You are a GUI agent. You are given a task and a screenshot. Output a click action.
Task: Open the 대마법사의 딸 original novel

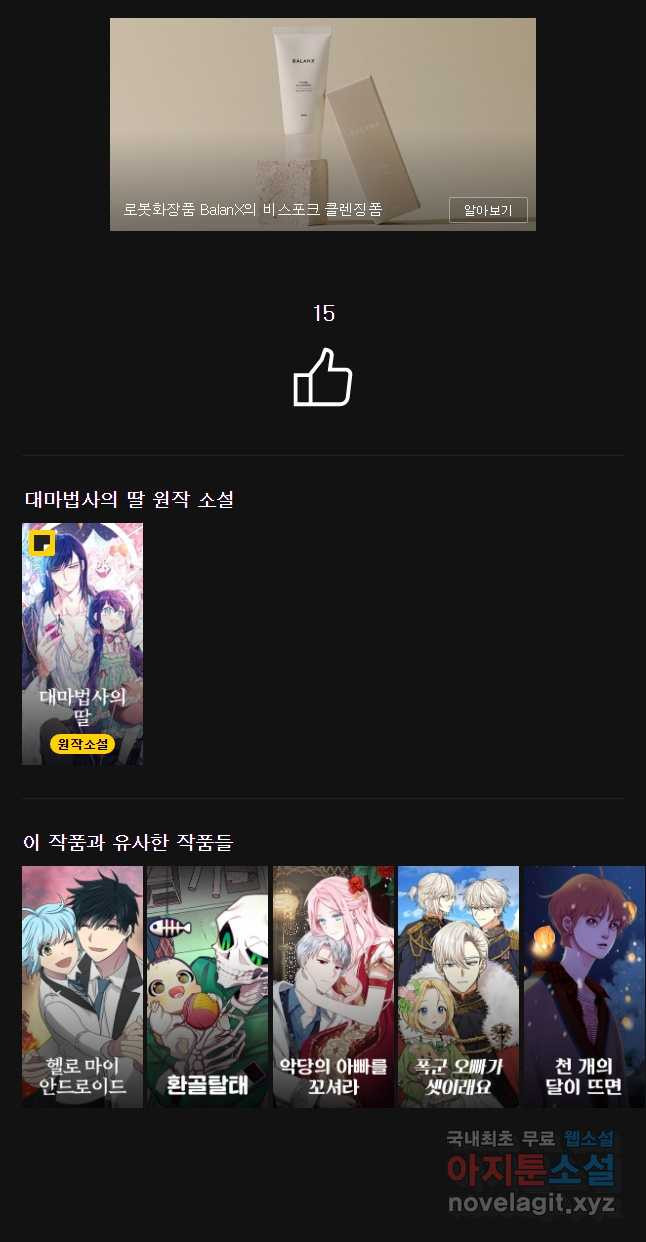[x=82, y=643]
